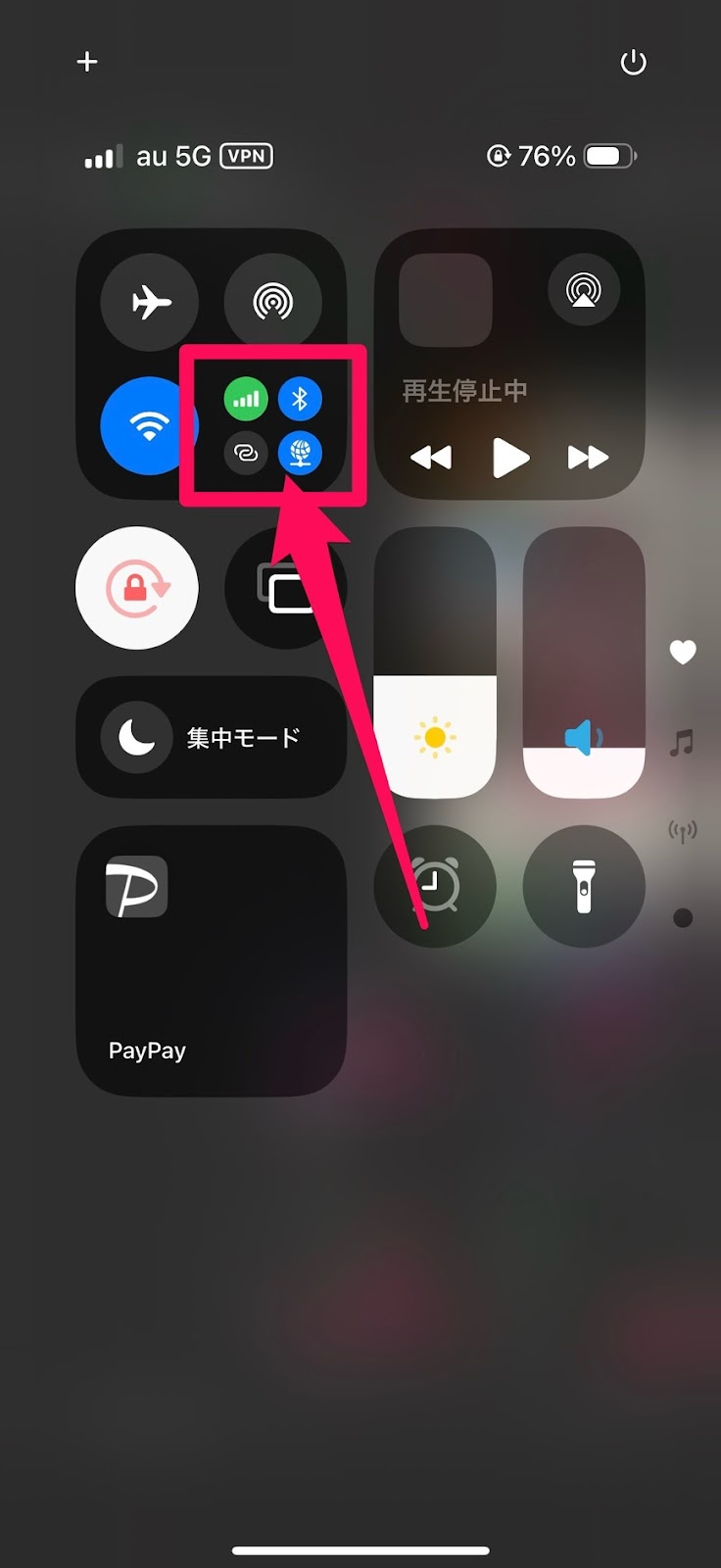Open the alarm clock shortcut
Image resolution: width=721 pixels, height=1568 pixels.
pyautogui.click(x=435, y=886)
